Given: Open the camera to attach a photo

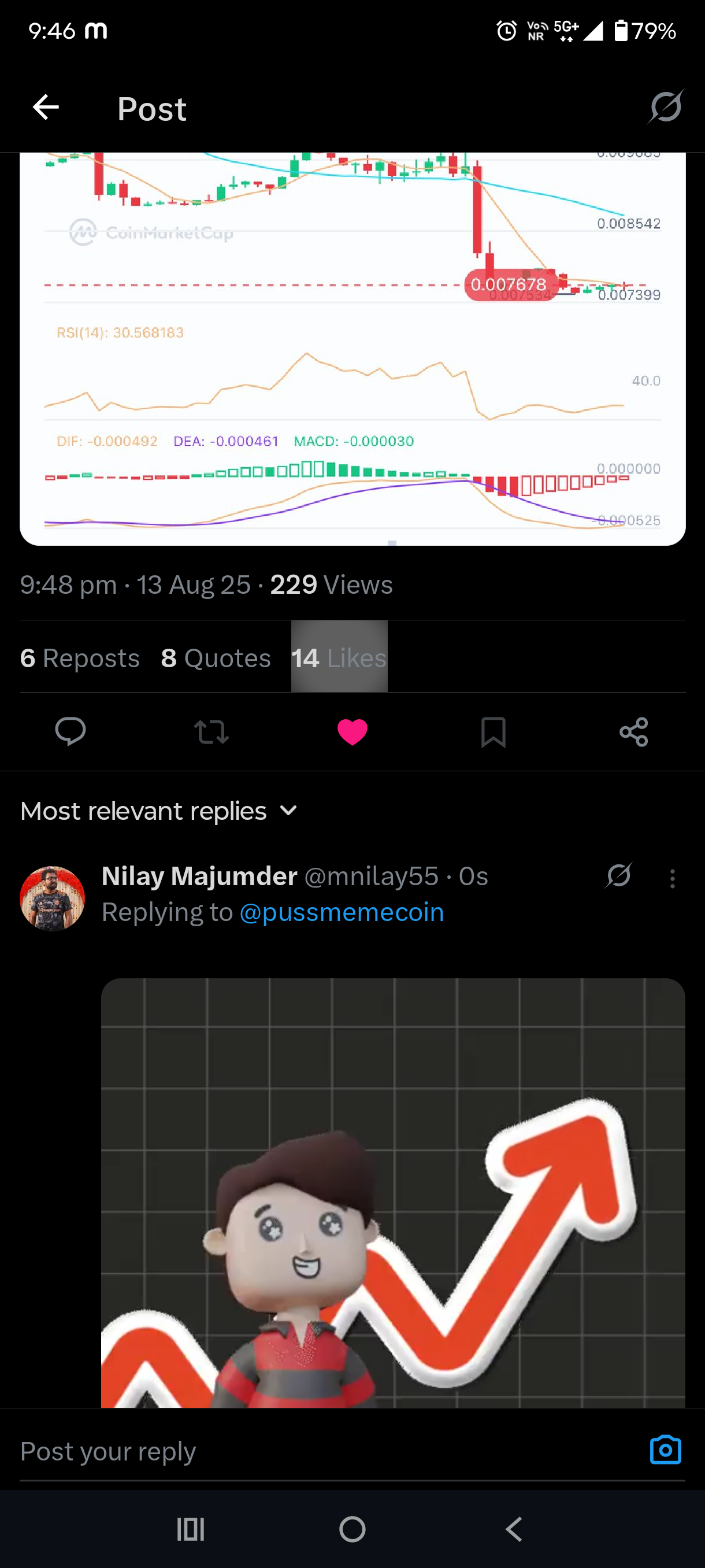Looking at the screenshot, I should (x=665, y=1450).
